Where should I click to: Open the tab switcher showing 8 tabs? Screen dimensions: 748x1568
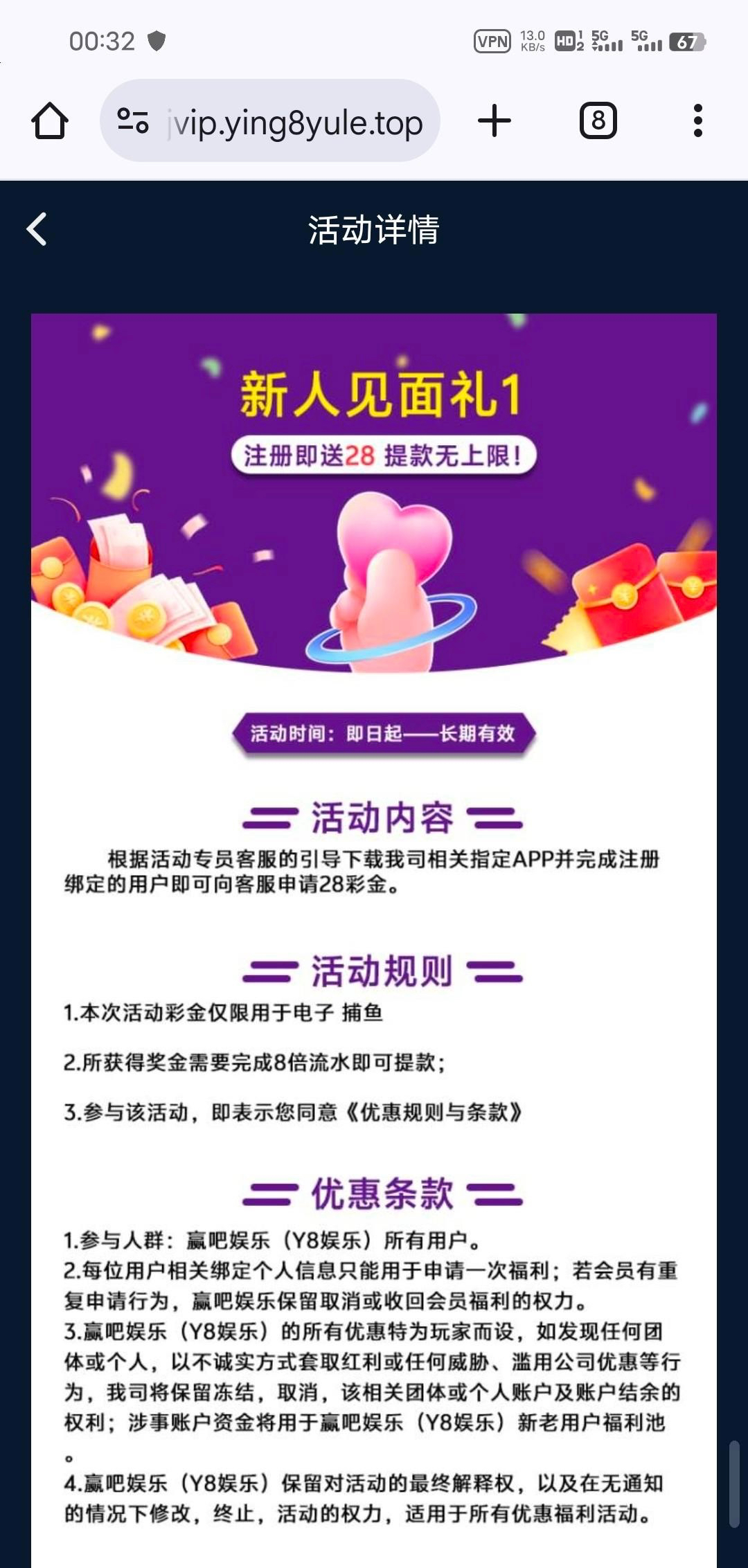click(598, 120)
